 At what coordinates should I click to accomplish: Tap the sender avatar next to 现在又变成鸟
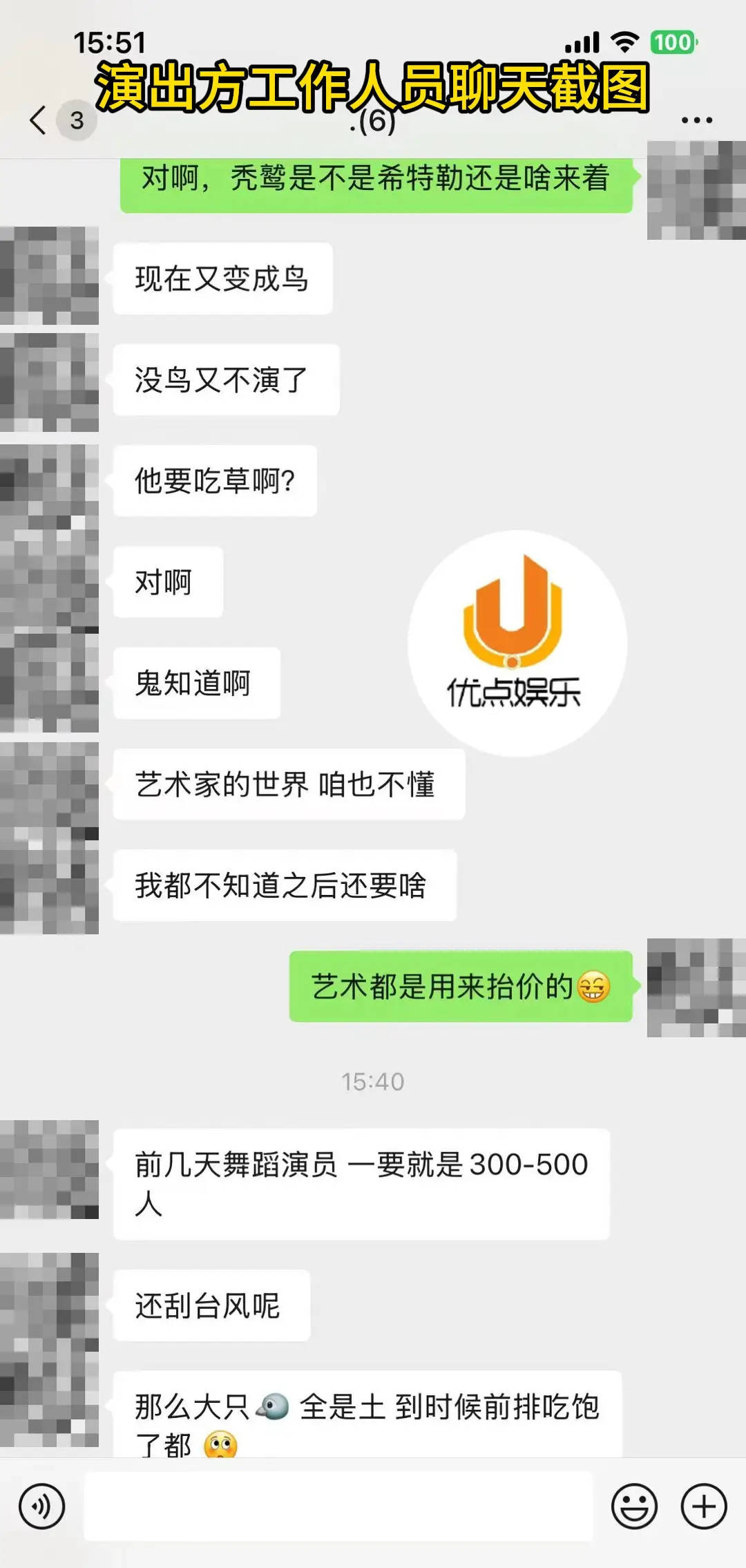[x=48, y=276]
